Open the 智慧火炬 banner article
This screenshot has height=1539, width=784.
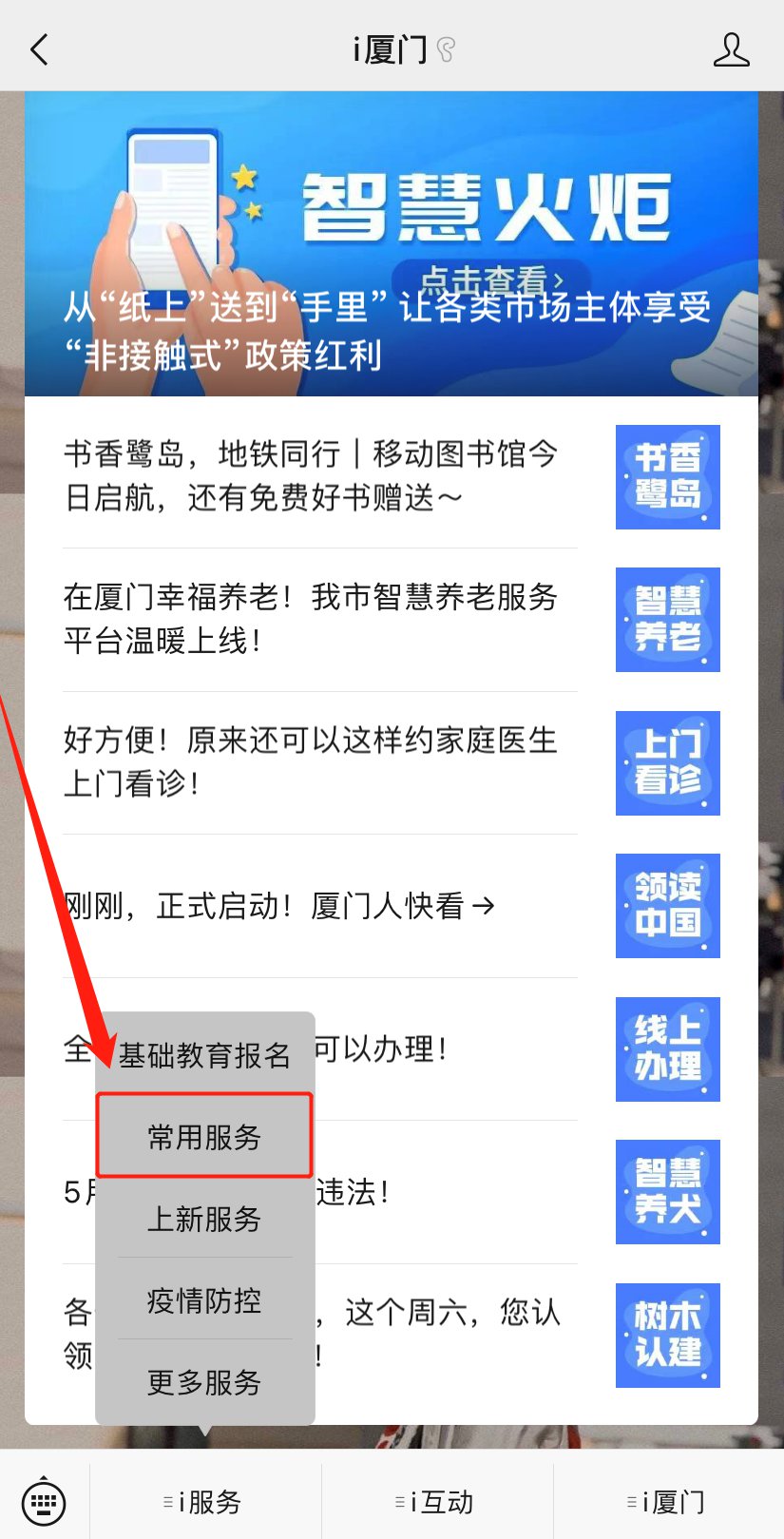click(391, 244)
